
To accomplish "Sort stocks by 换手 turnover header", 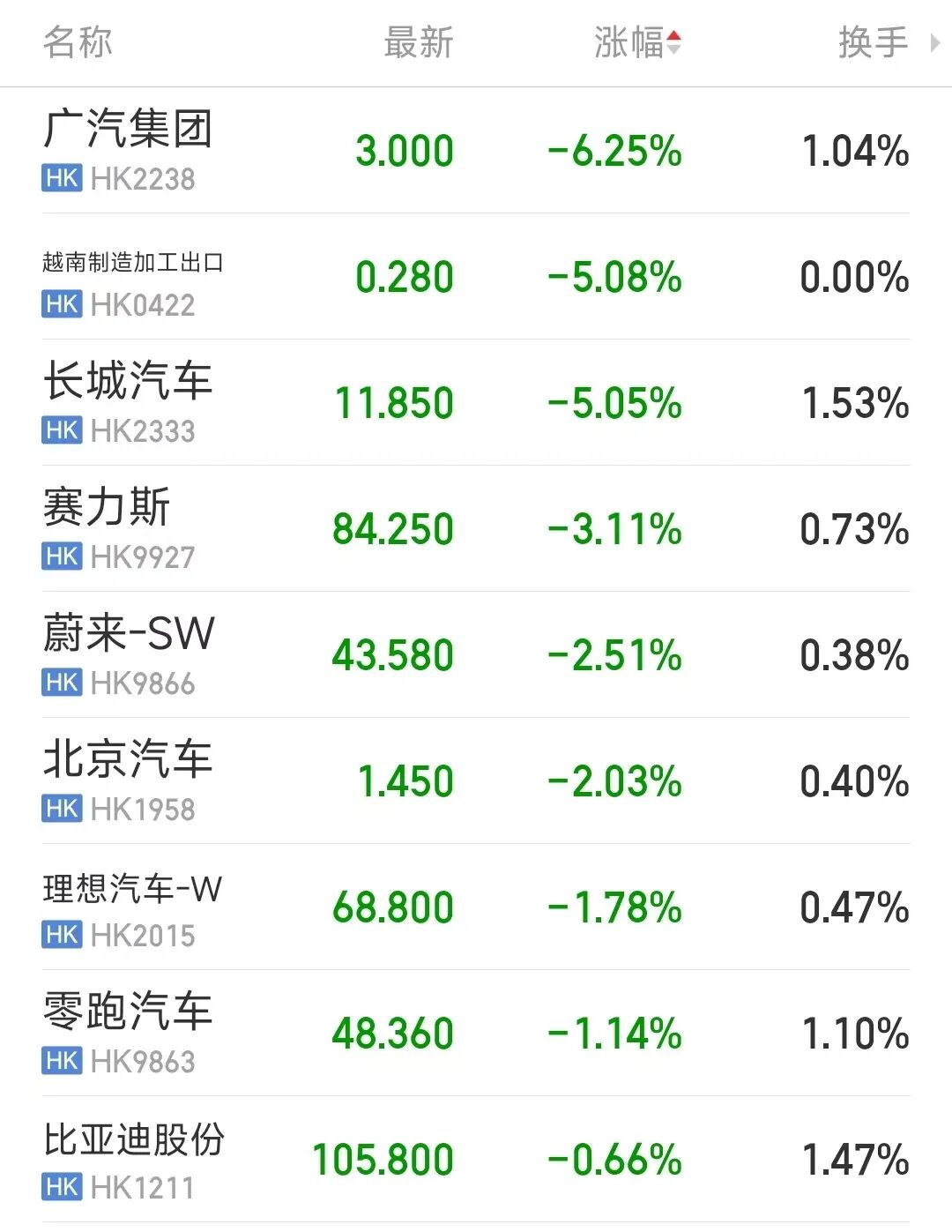I will [873, 42].
